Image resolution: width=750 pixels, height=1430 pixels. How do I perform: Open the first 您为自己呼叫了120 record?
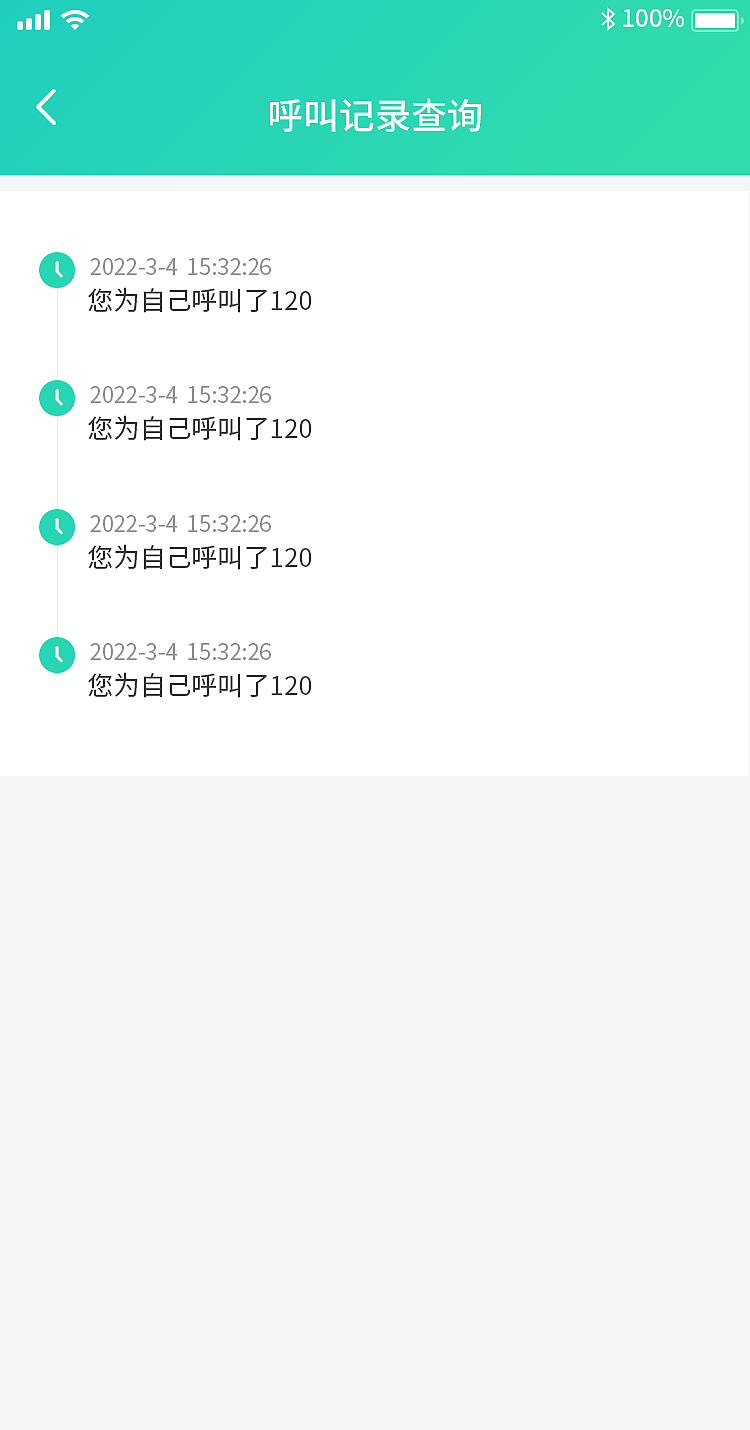point(200,301)
